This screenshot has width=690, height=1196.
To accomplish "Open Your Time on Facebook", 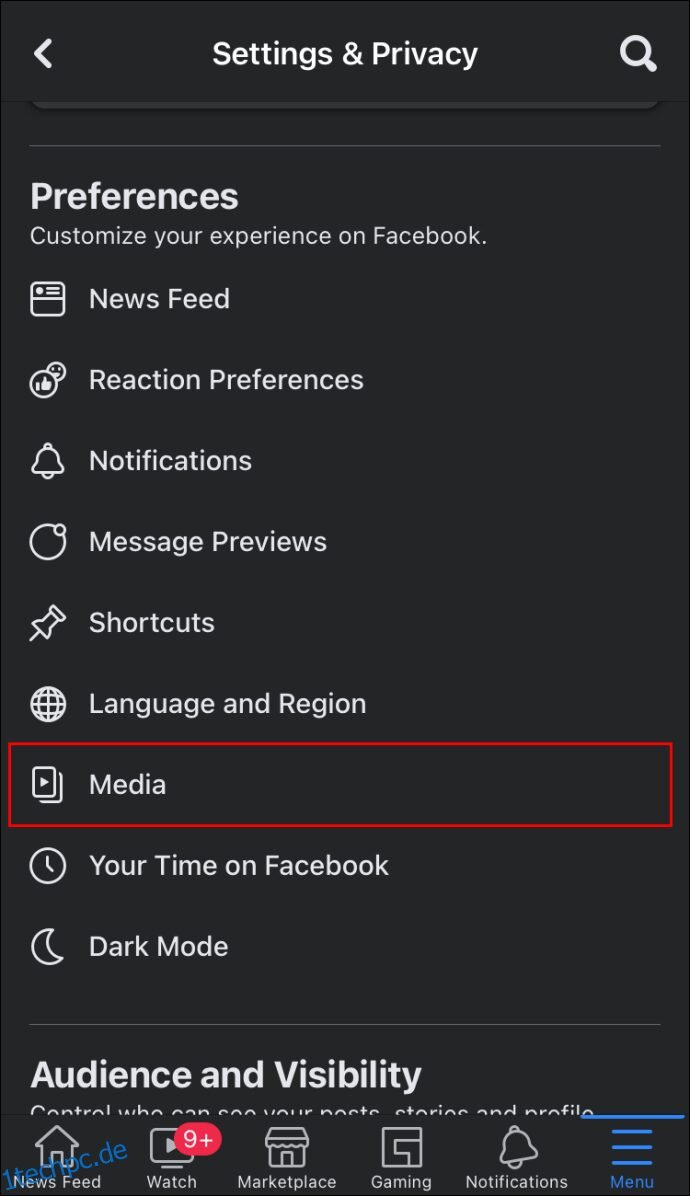I will [x=345, y=866].
